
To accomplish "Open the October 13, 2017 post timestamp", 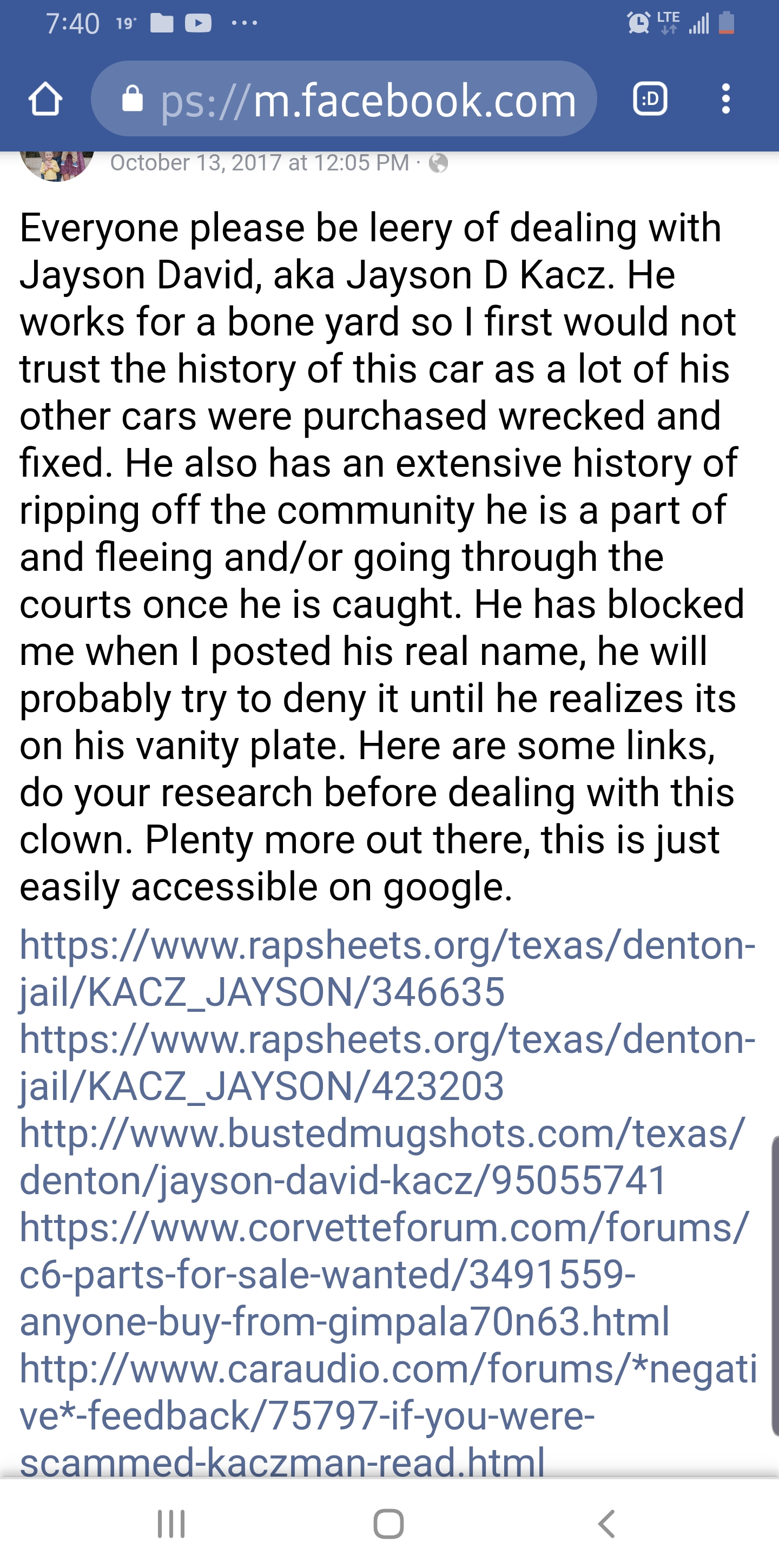I will [x=260, y=163].
